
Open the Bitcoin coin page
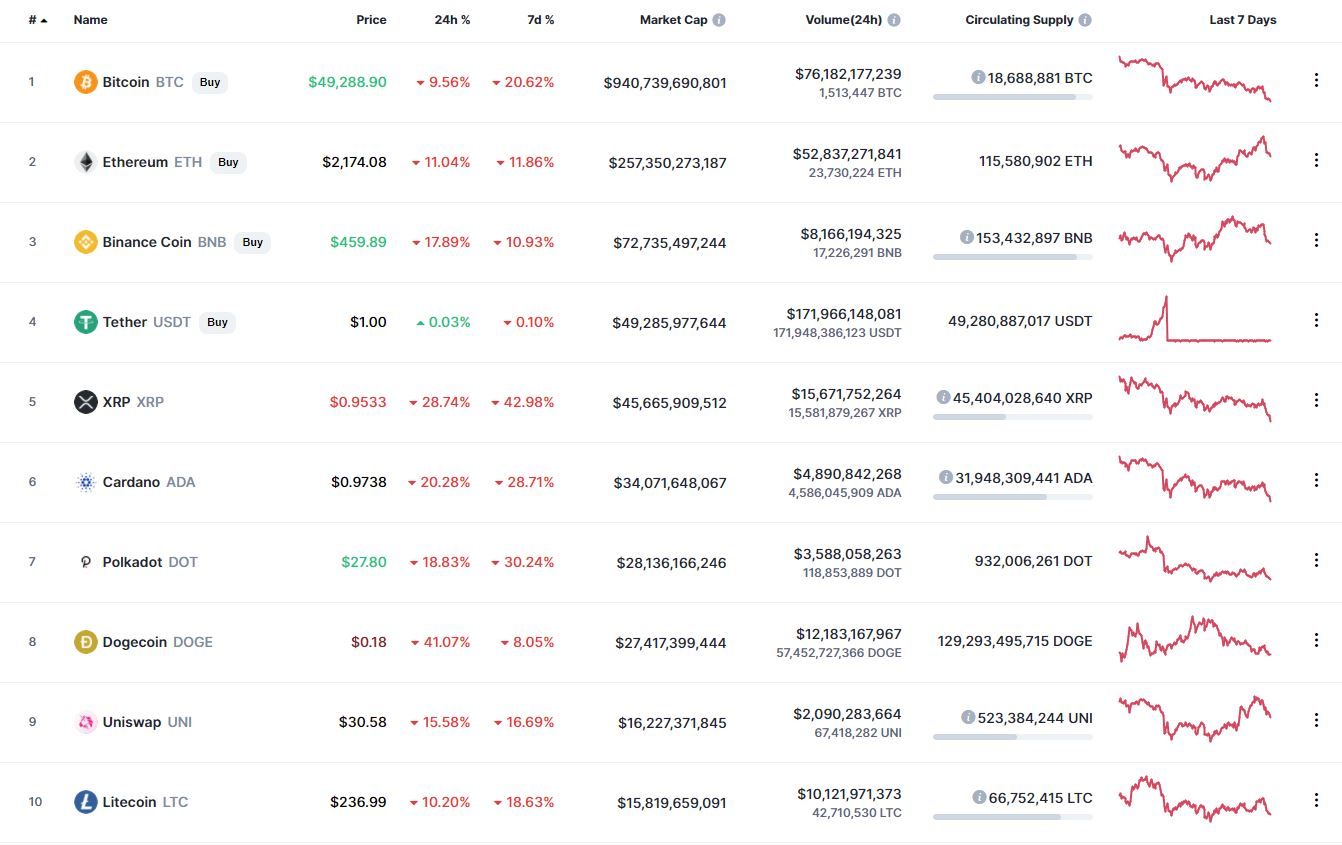tap(126, 82)
